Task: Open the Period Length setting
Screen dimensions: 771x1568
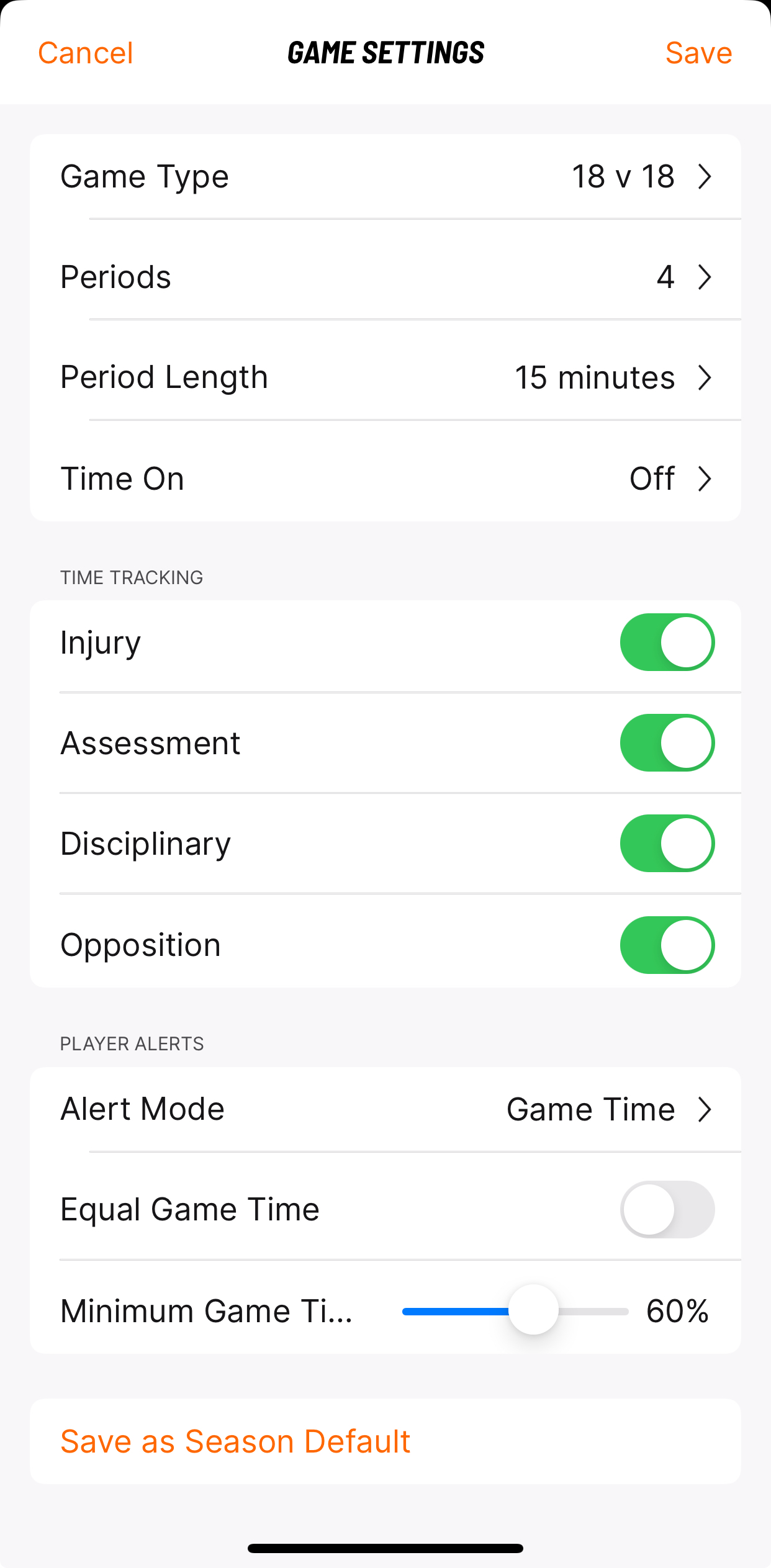Action: coord(385,377)
